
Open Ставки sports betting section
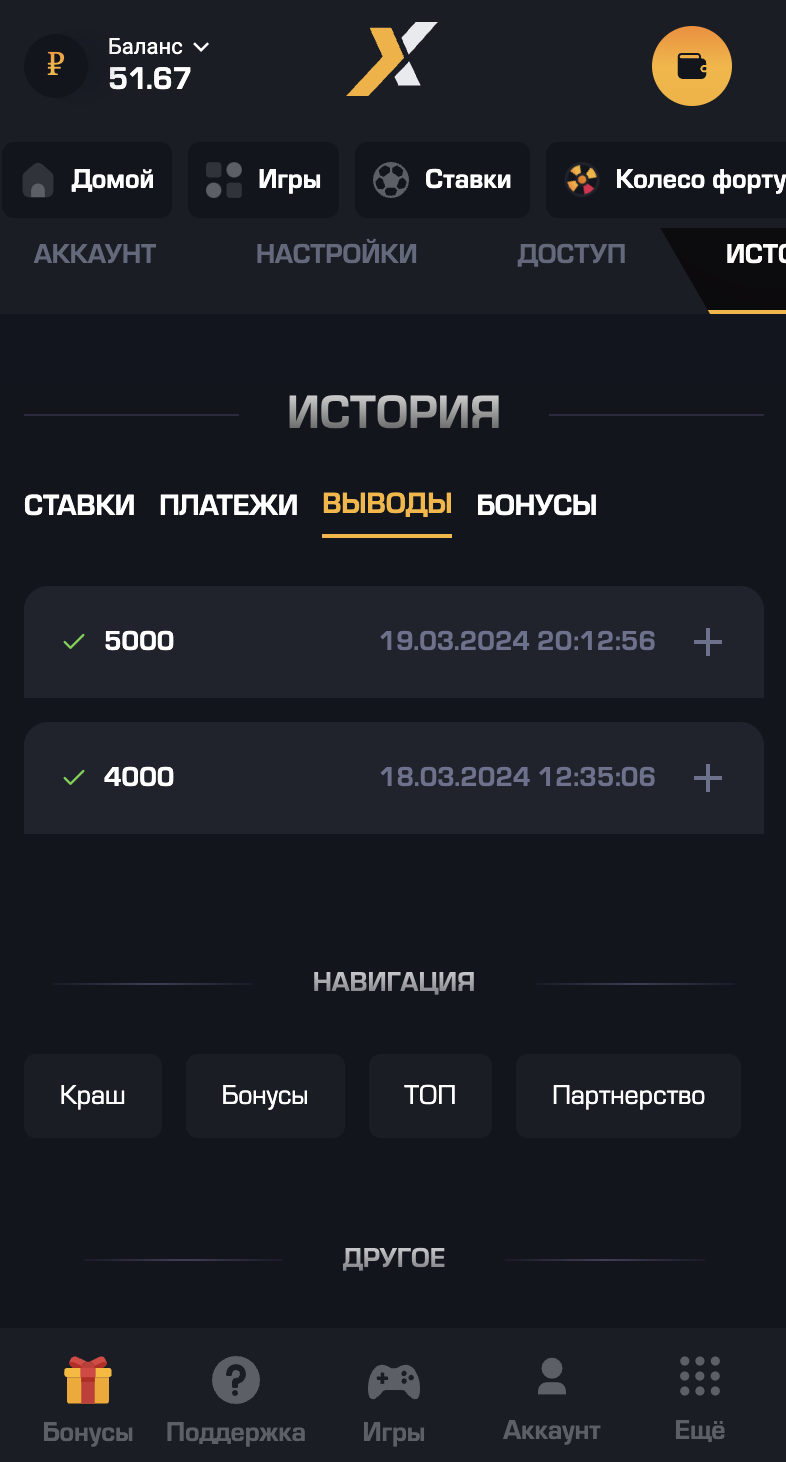click(442, 180)
